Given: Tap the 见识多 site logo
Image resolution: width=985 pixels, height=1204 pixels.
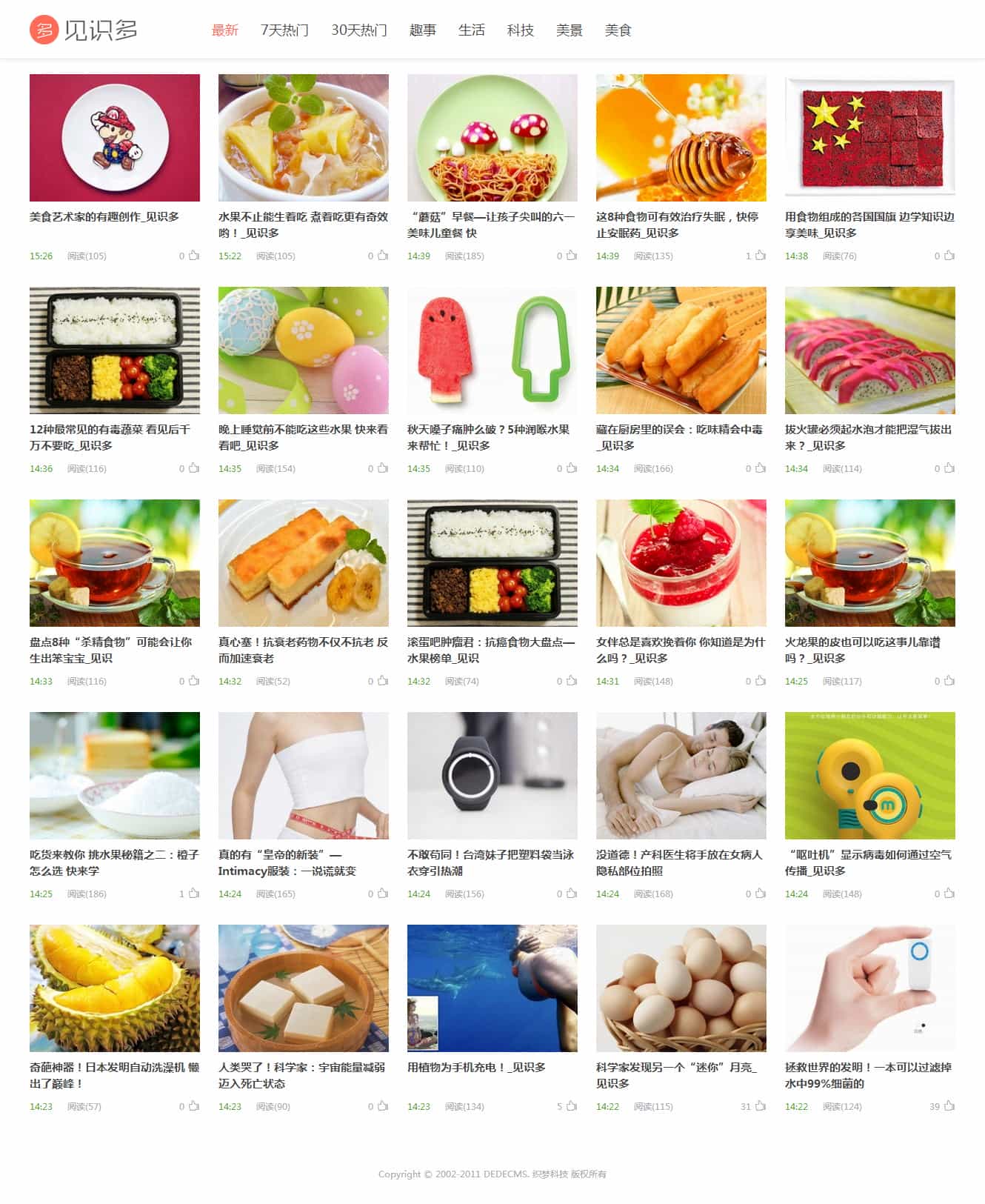Looking at the screenshot, I should pyautogui.click(x=84, y=30).
